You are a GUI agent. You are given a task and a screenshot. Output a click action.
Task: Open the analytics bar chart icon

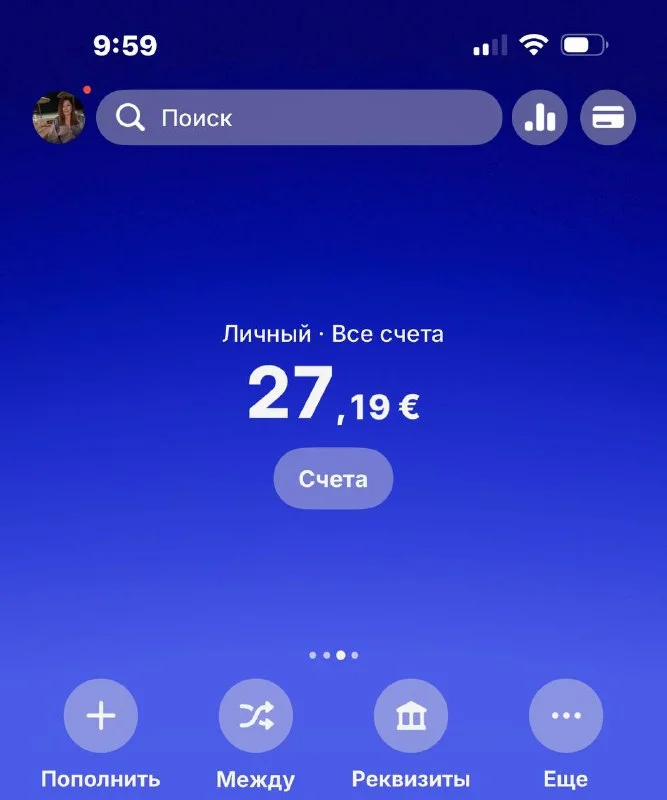click(x=540, y=118)
